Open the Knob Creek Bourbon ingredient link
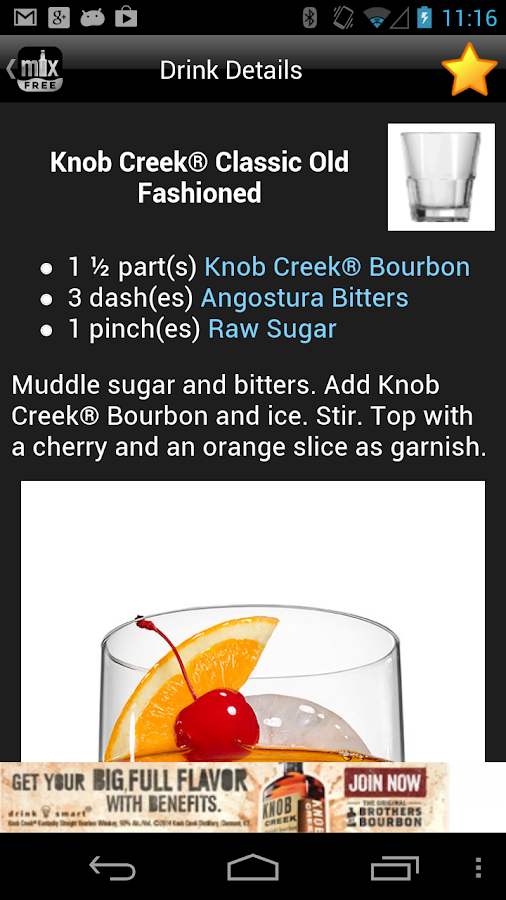 [337, 267]
